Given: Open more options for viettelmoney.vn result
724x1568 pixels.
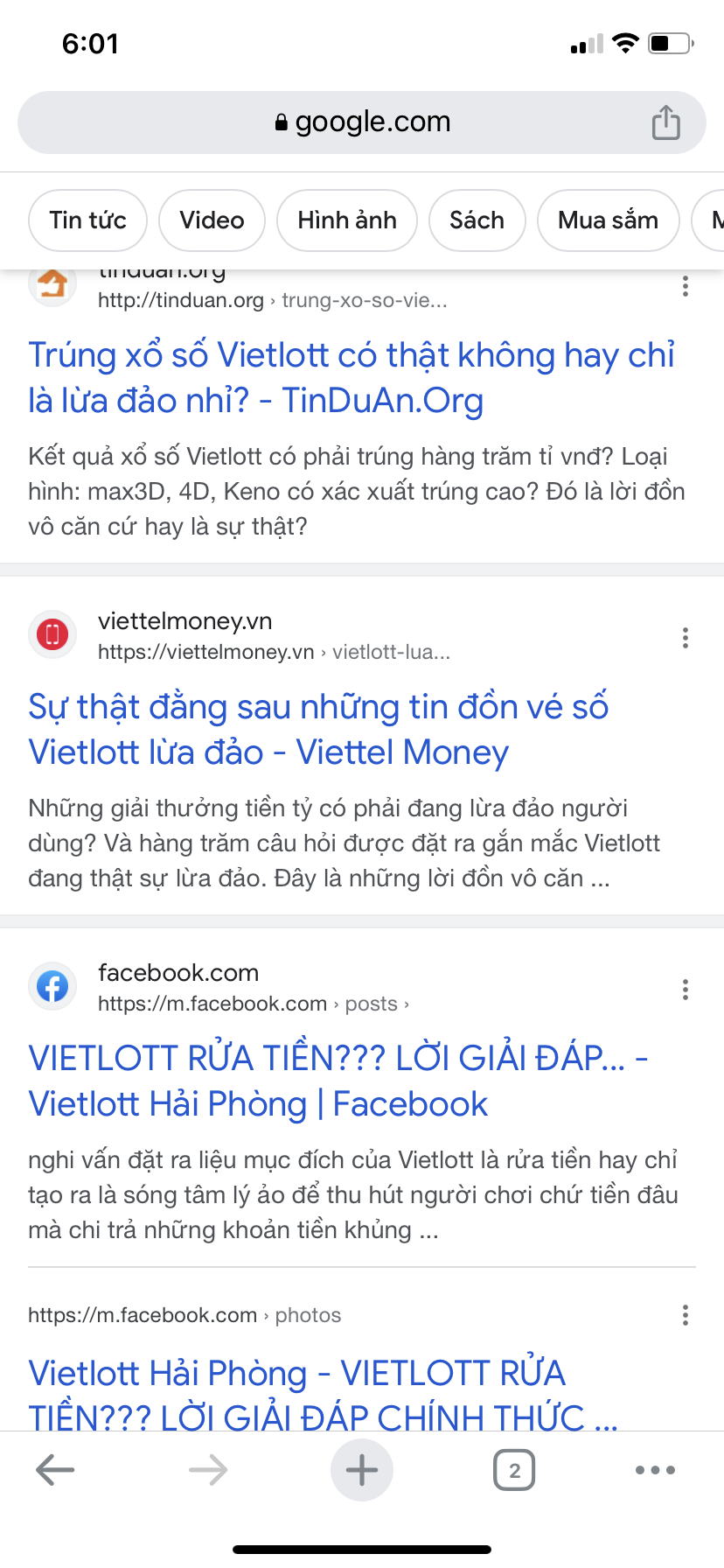Looking at the screenshot, I should pos(686,638).
